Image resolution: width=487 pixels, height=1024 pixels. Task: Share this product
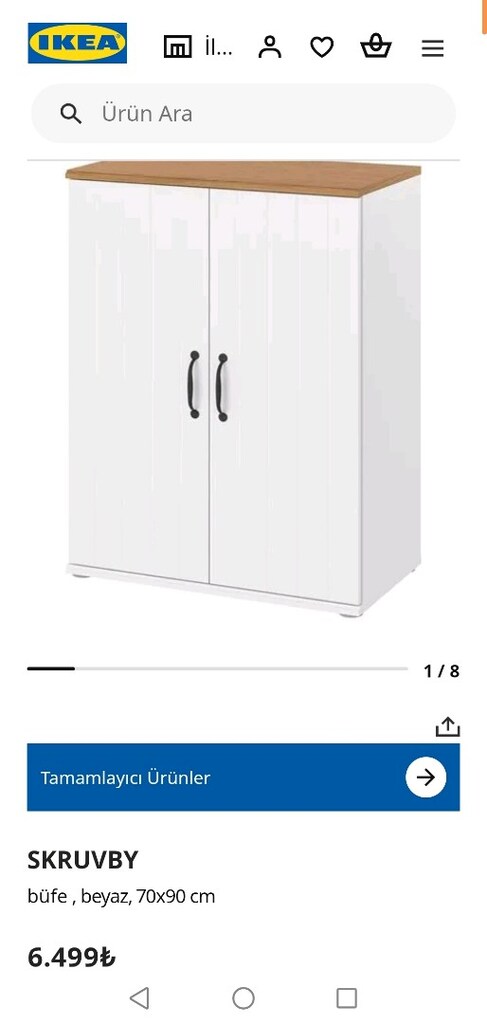[448, 727]
